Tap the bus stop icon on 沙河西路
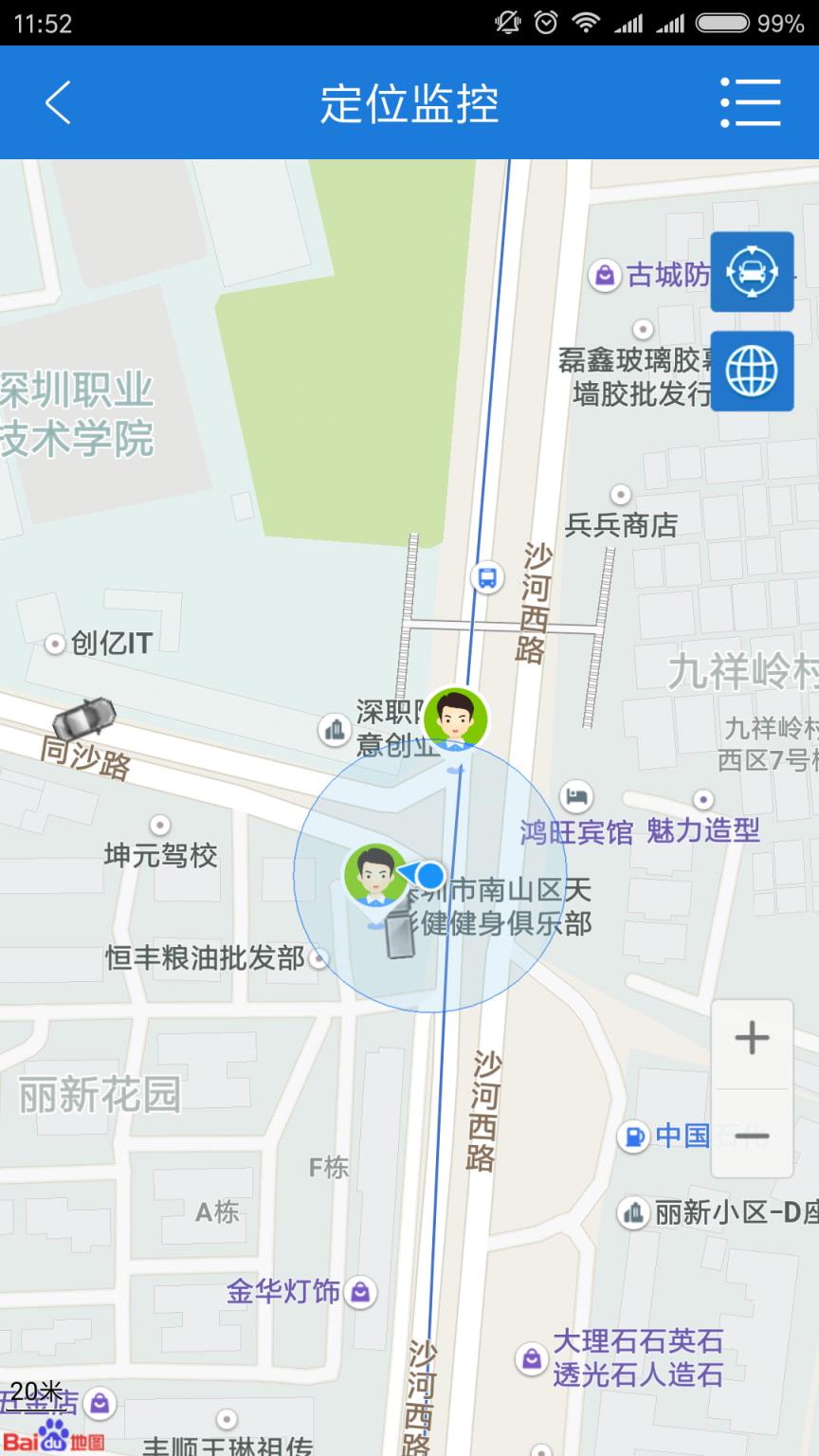This screenshot has height=1456, width=819. click(485, 579)
